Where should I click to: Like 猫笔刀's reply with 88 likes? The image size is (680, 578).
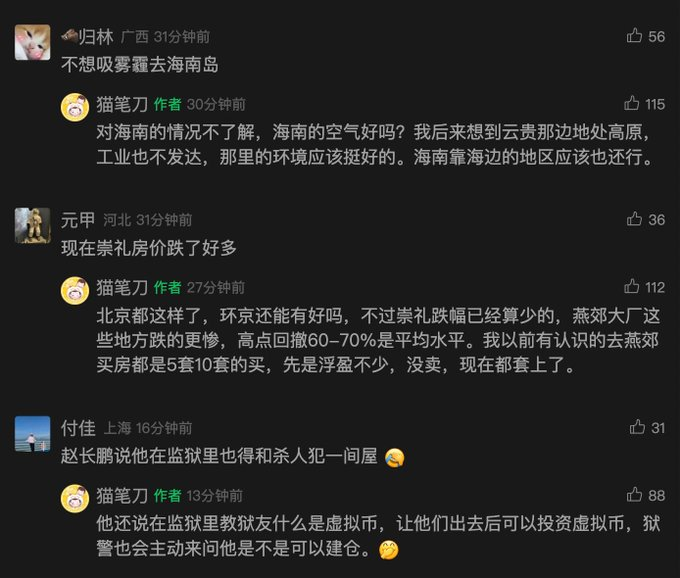point(634,495)
